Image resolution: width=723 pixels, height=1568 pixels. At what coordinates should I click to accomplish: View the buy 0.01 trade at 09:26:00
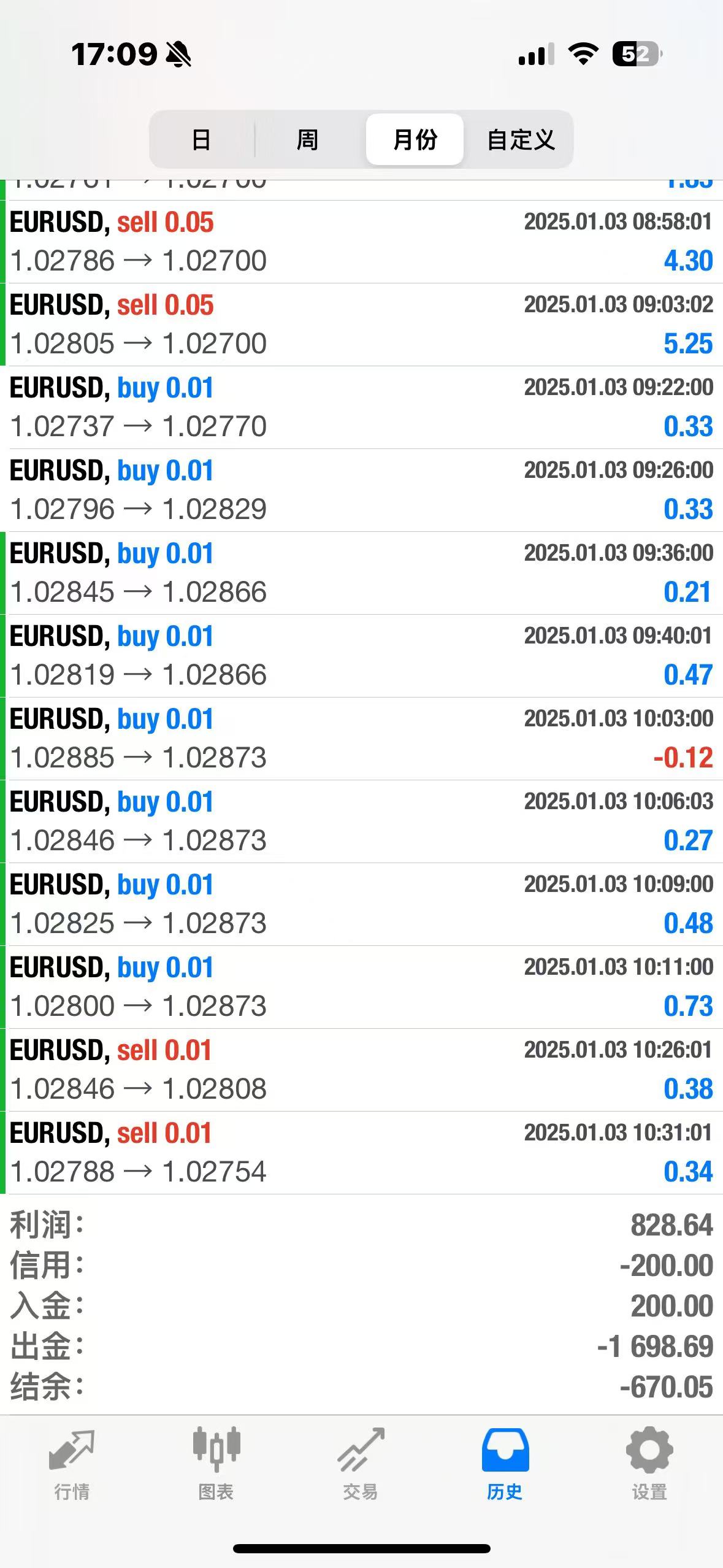click(x=361, y=490)
